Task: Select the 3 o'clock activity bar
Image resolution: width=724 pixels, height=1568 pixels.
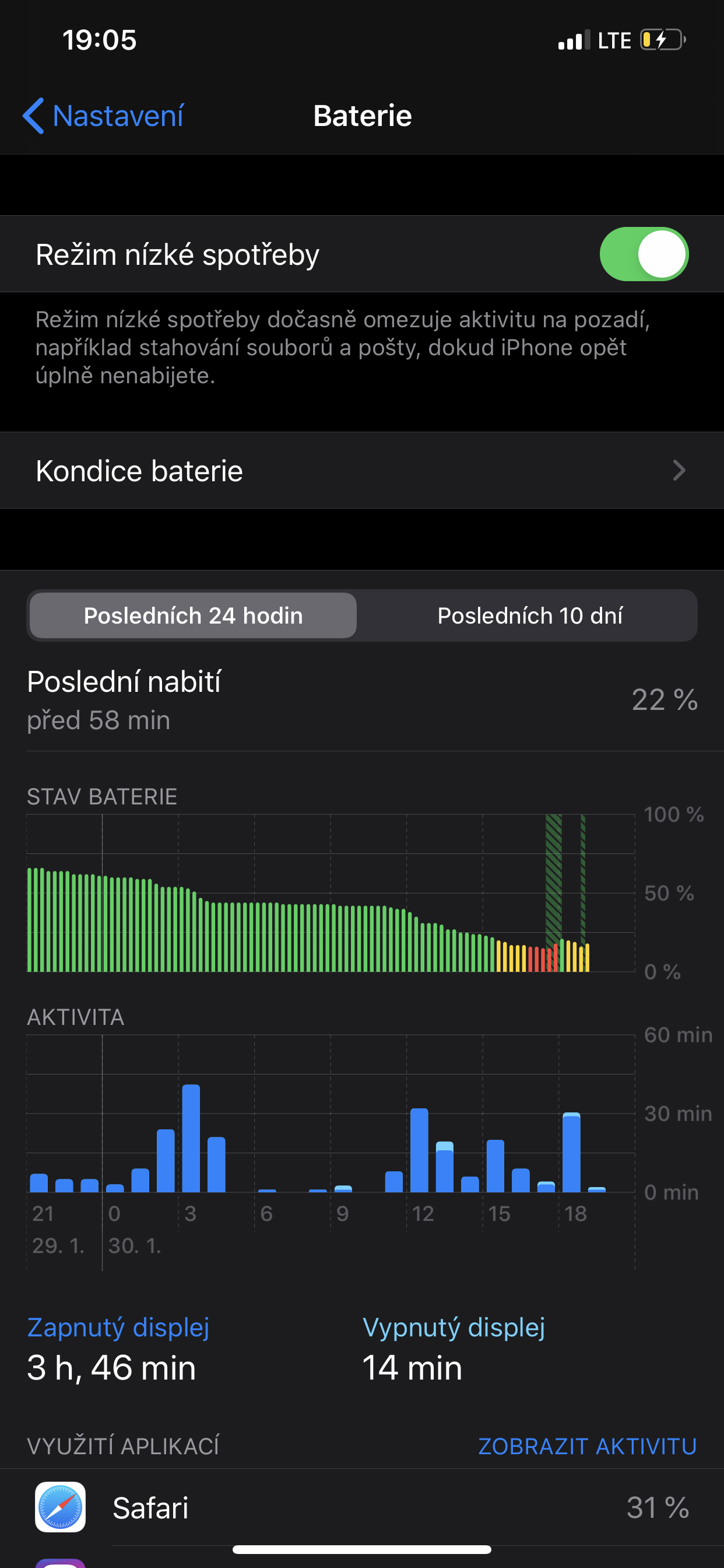Action: tap(191, 1138)
